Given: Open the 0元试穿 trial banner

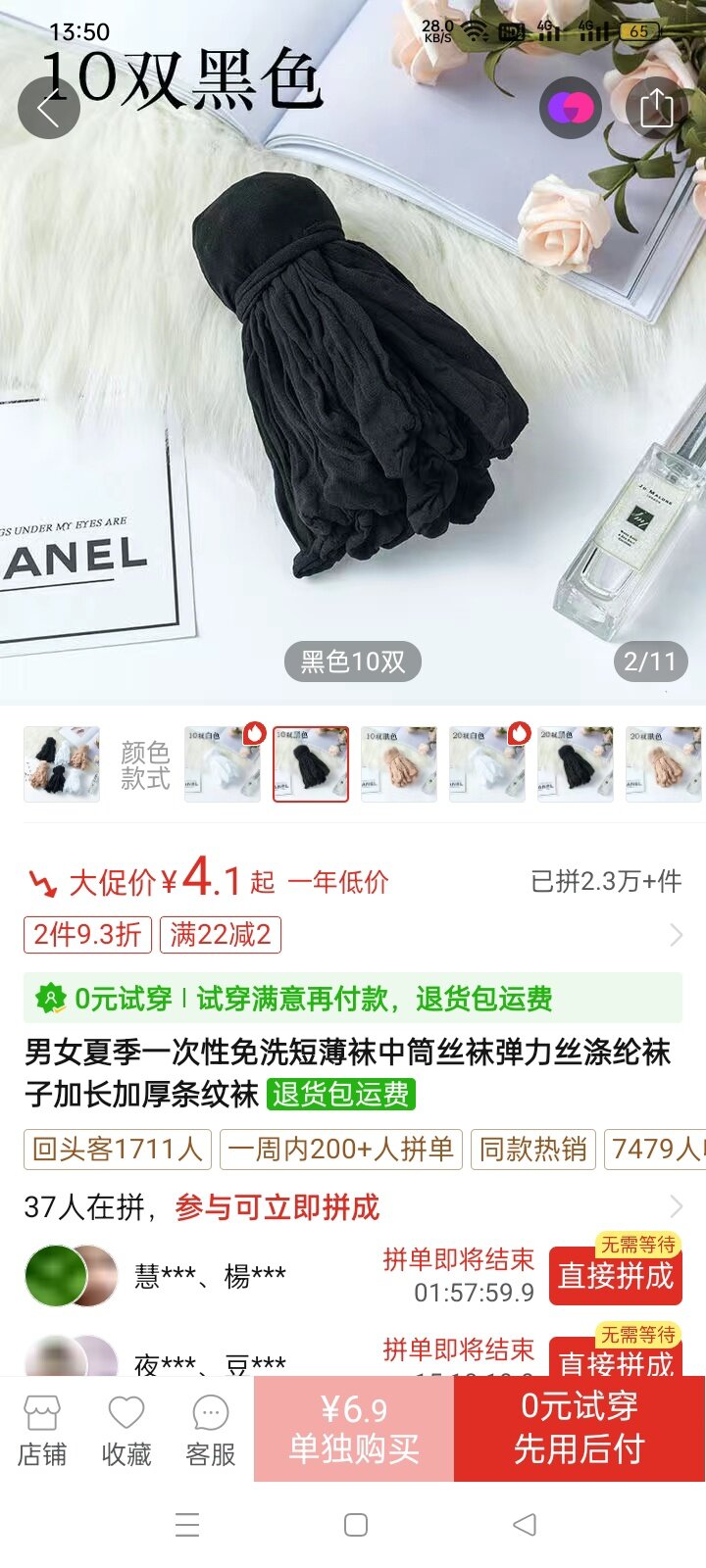Looking at the screenshot, I should coord(353,999).
